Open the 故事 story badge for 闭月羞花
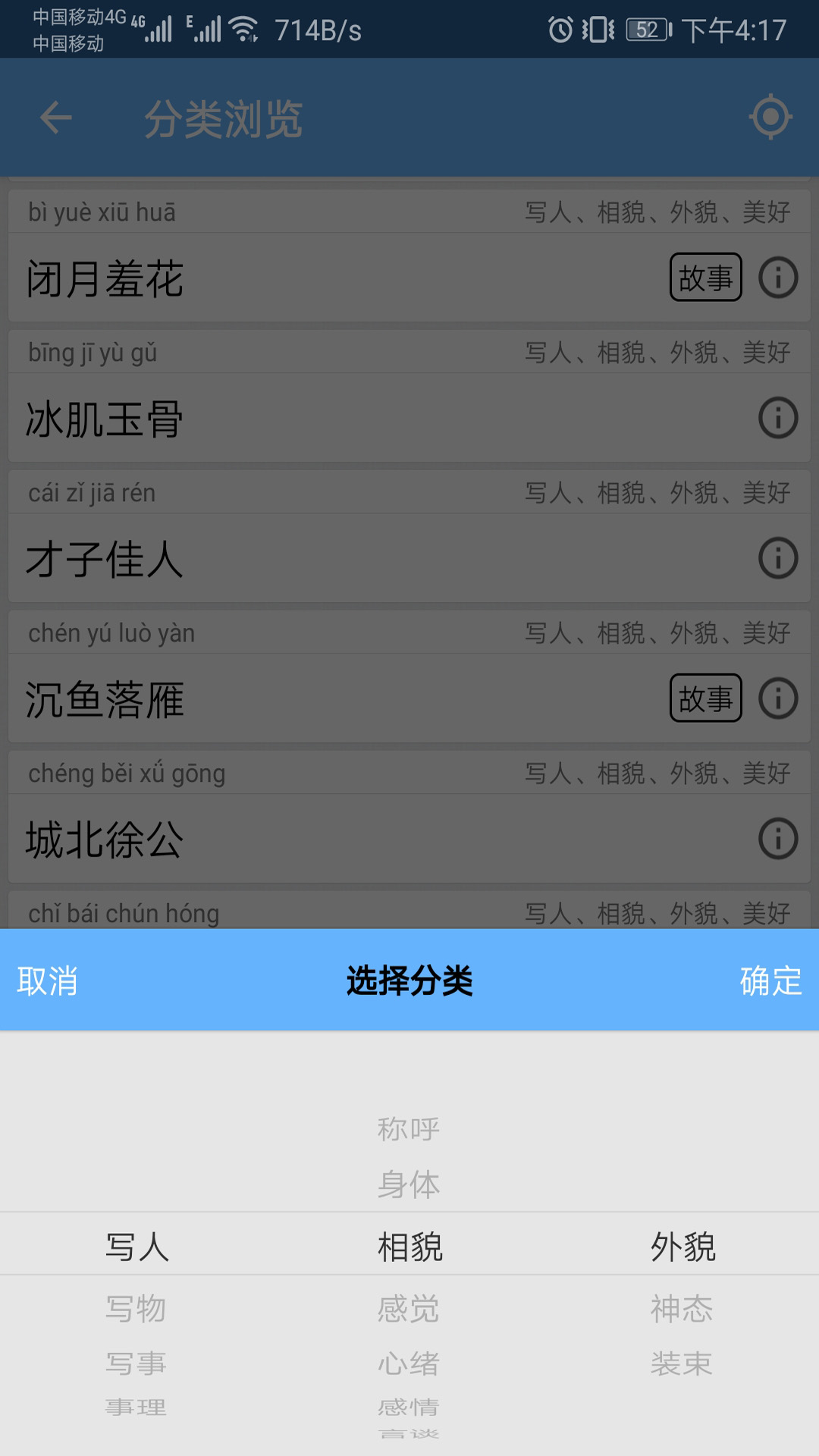819x1456 pixels. 705,278
